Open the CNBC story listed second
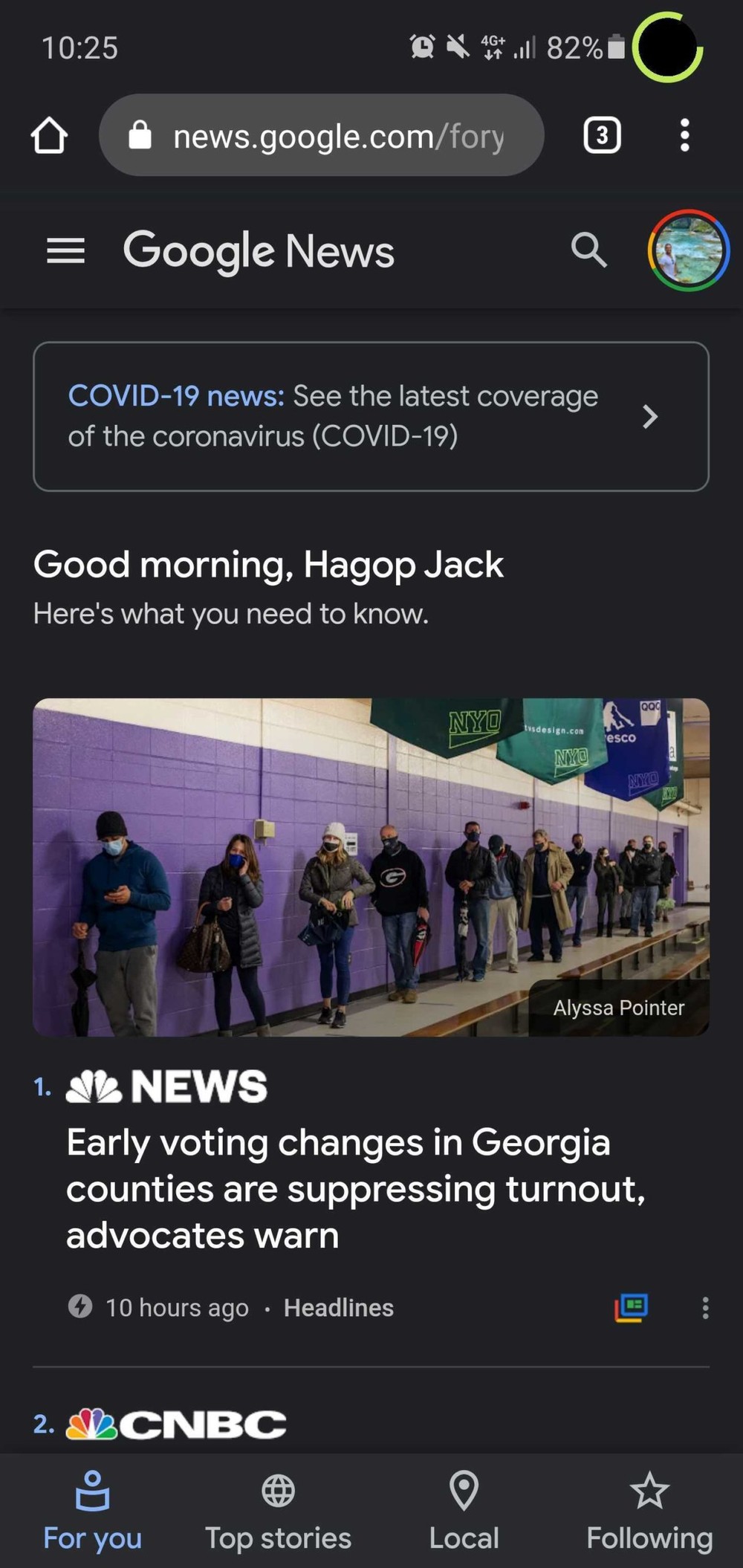This screenshot has width=743, height=1568. (176, 1425)
